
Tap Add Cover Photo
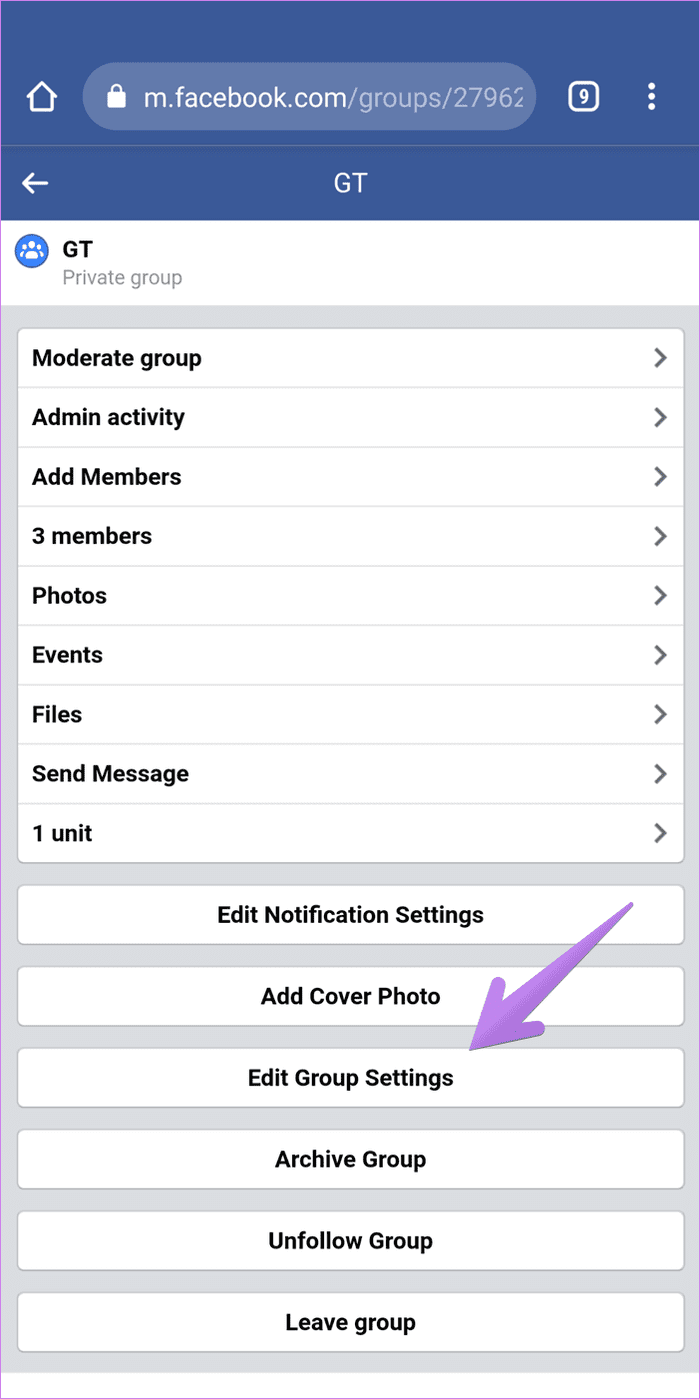tap(350, 997)
